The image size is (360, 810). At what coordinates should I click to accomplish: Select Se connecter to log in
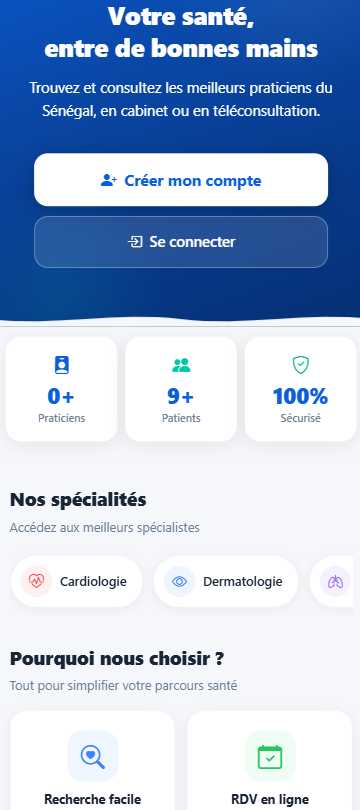pos(181,242)
